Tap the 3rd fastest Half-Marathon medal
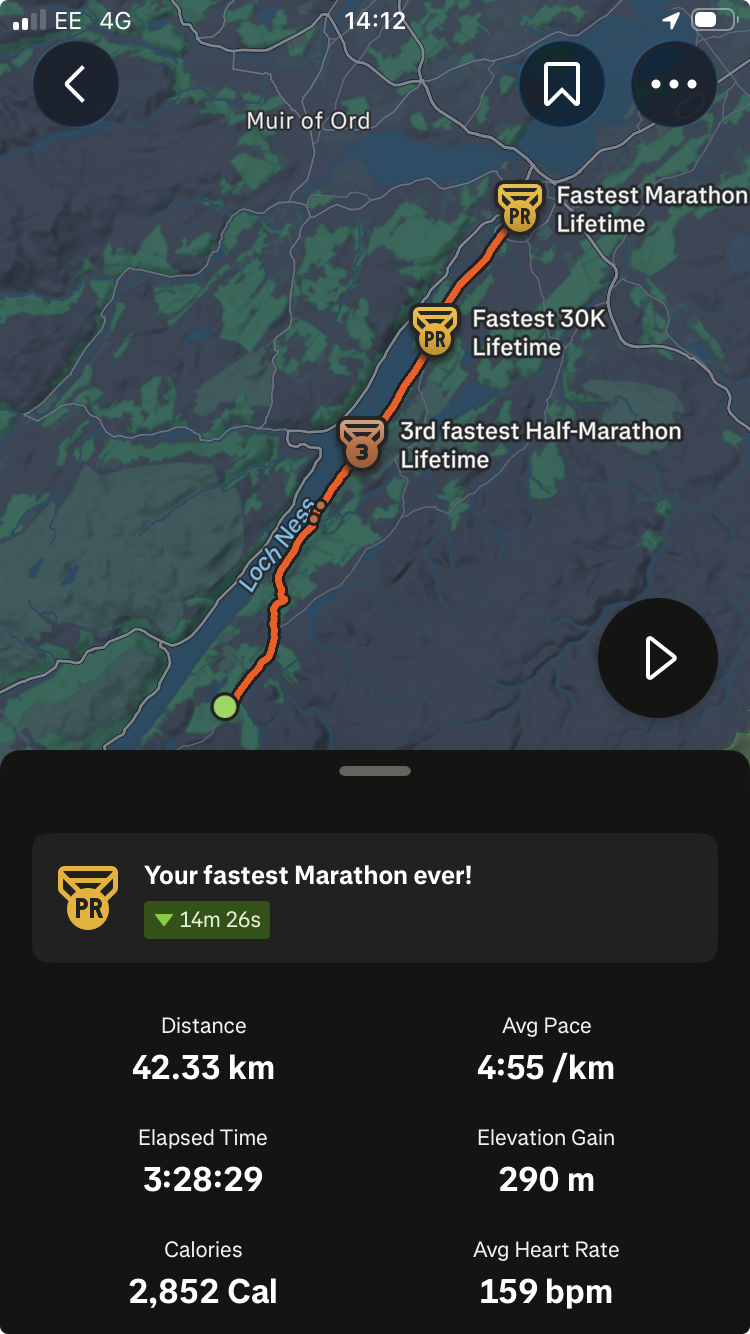 pyautogui.click(x=362, y=444)
